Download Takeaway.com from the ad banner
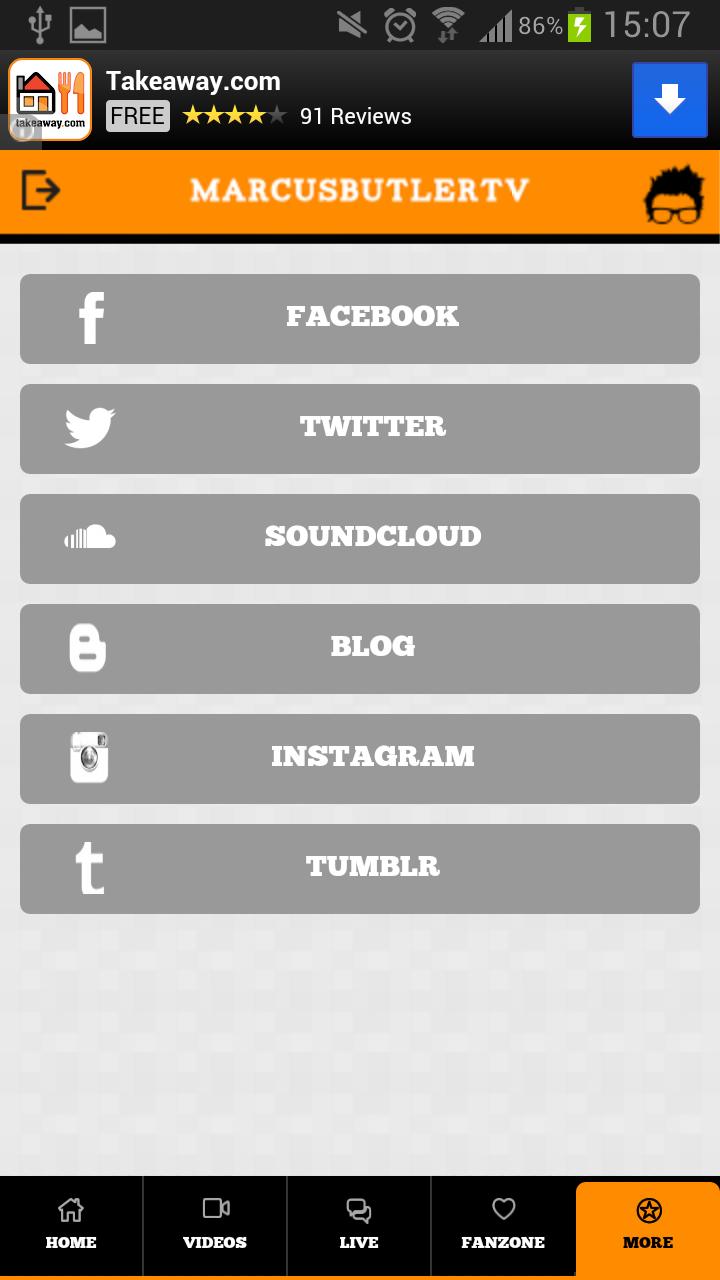Screen dimensions: 720x1280 pyautogui.click(x=669, y=100)
